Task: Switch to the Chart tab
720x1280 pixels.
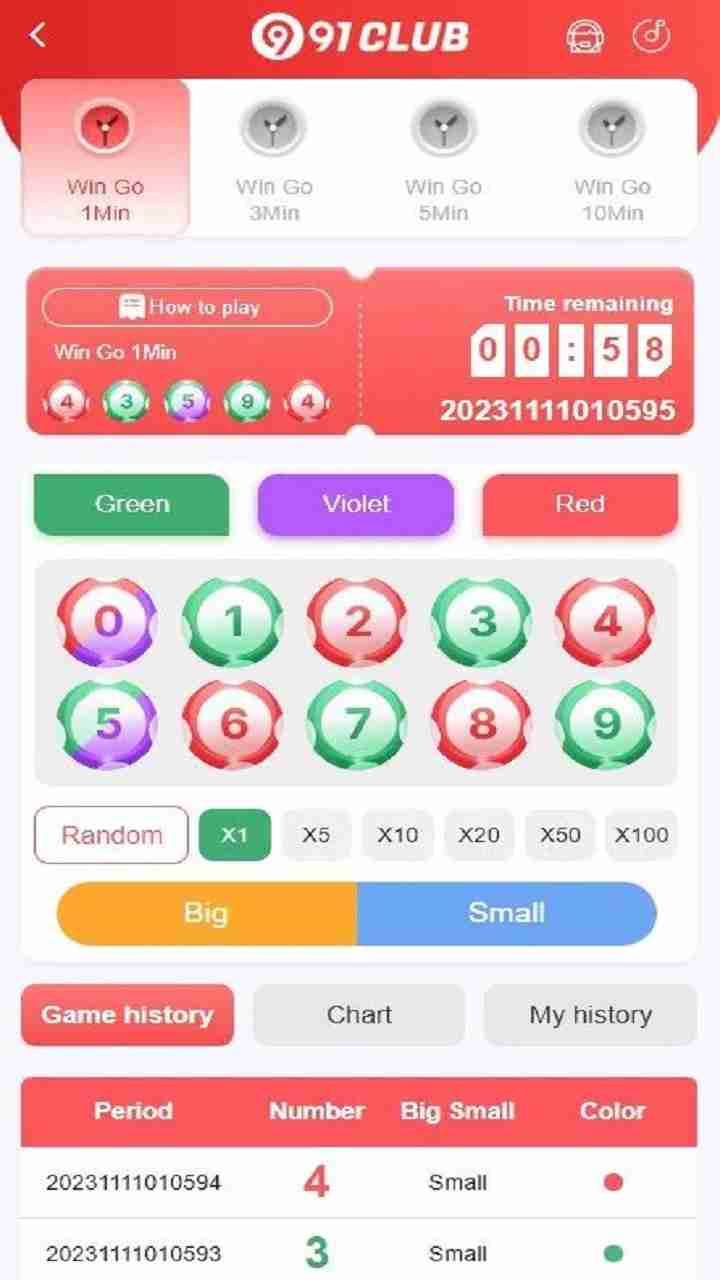Action: [359, 1015]
